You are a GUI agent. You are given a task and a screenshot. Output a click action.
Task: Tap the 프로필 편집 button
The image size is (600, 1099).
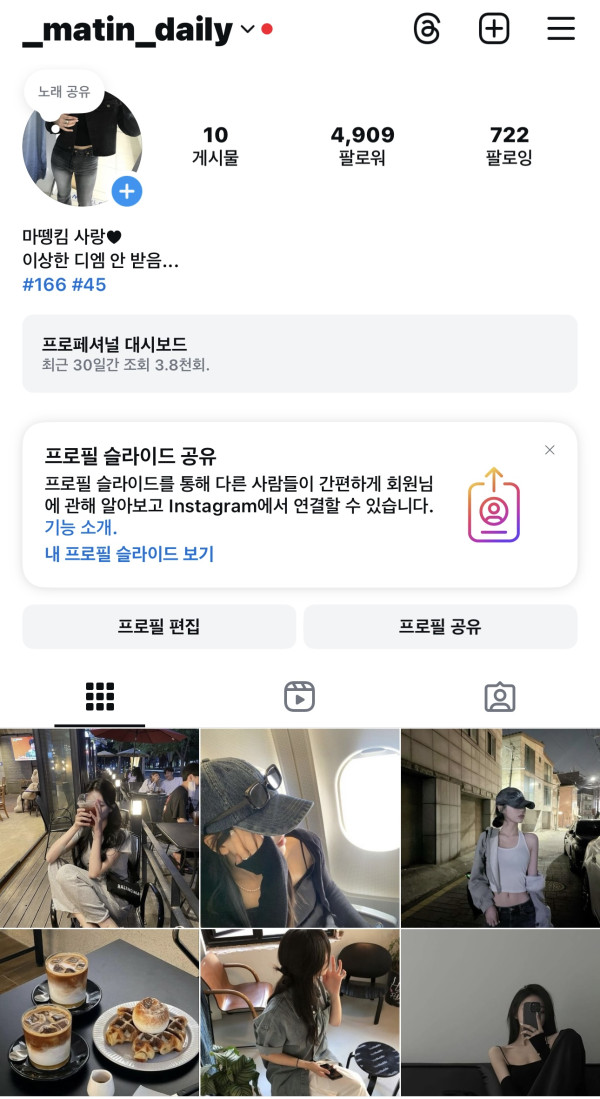(x=159, y=627)
